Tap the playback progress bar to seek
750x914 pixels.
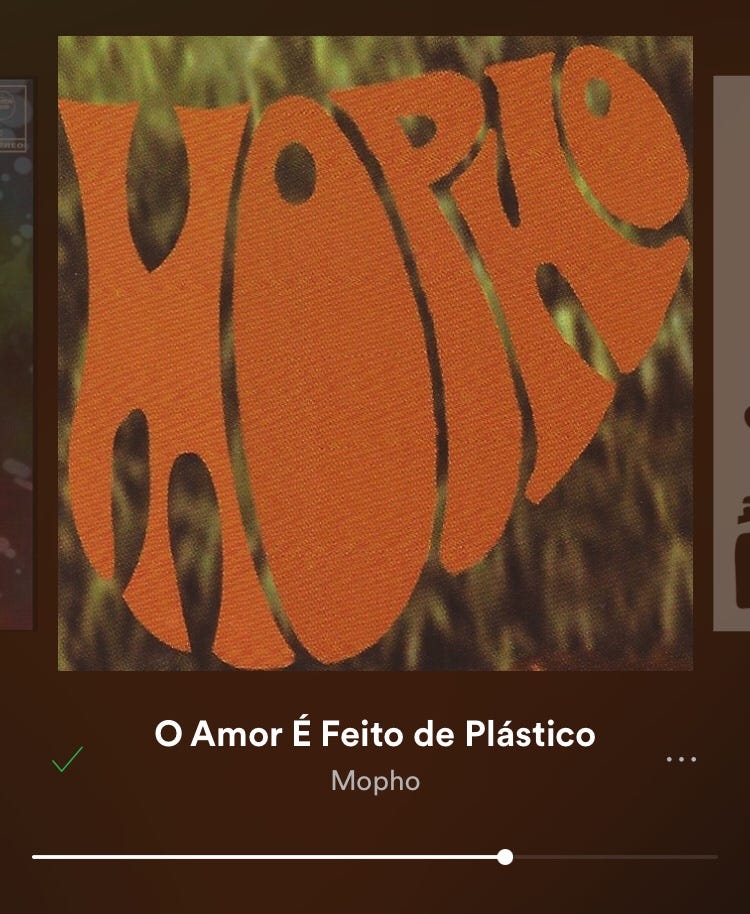coord(375,857)
